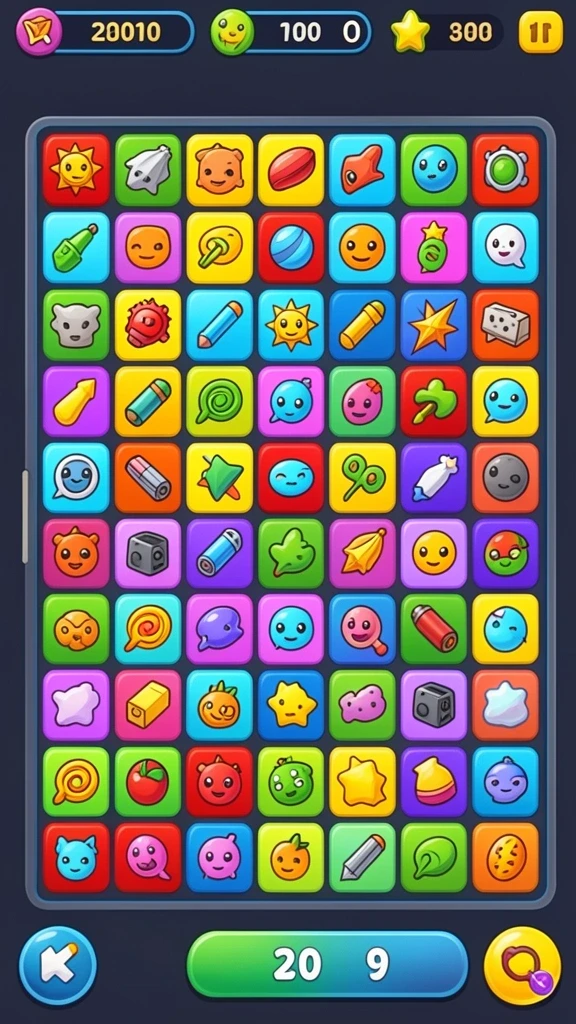Tap the green tile with the red tomato

(148, 782)
